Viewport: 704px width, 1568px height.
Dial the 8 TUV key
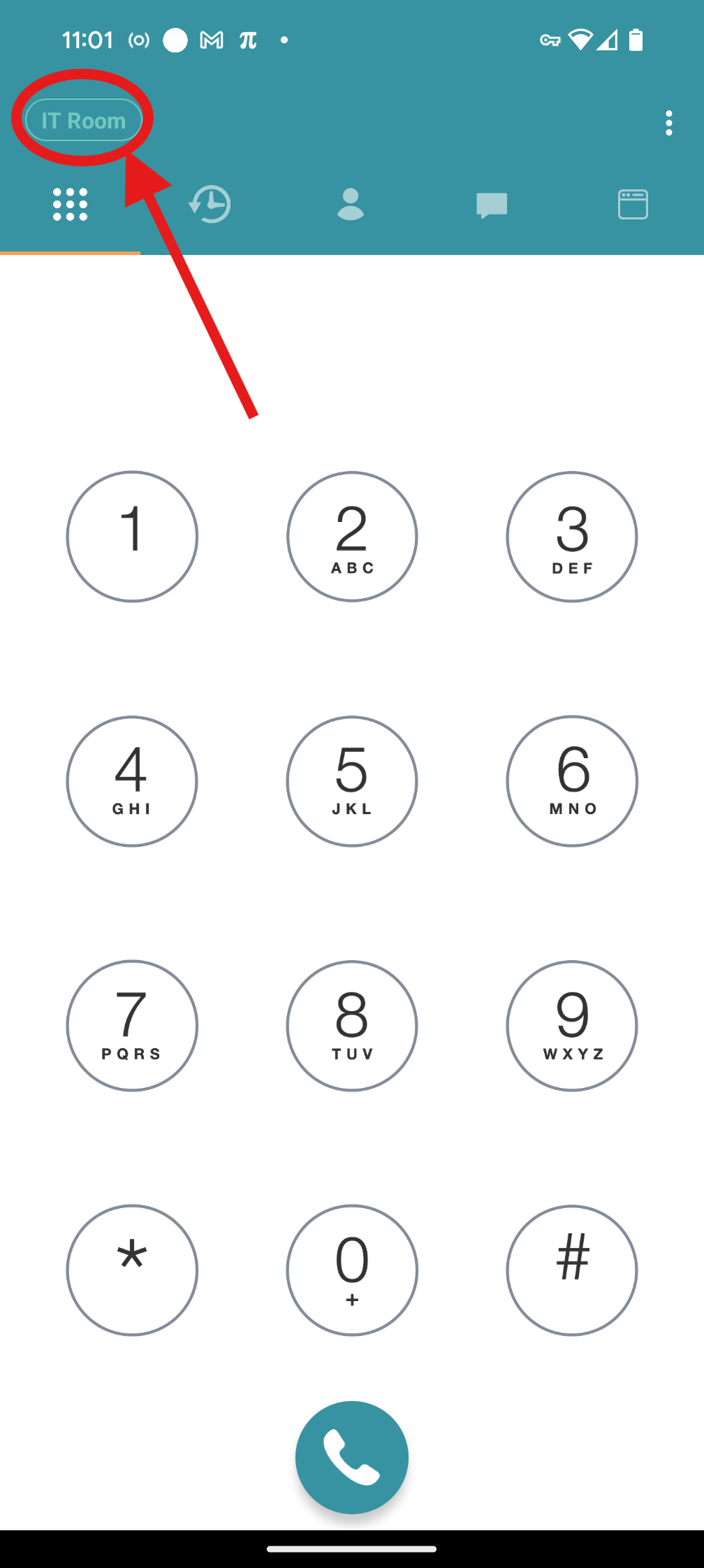point(352,1026)
